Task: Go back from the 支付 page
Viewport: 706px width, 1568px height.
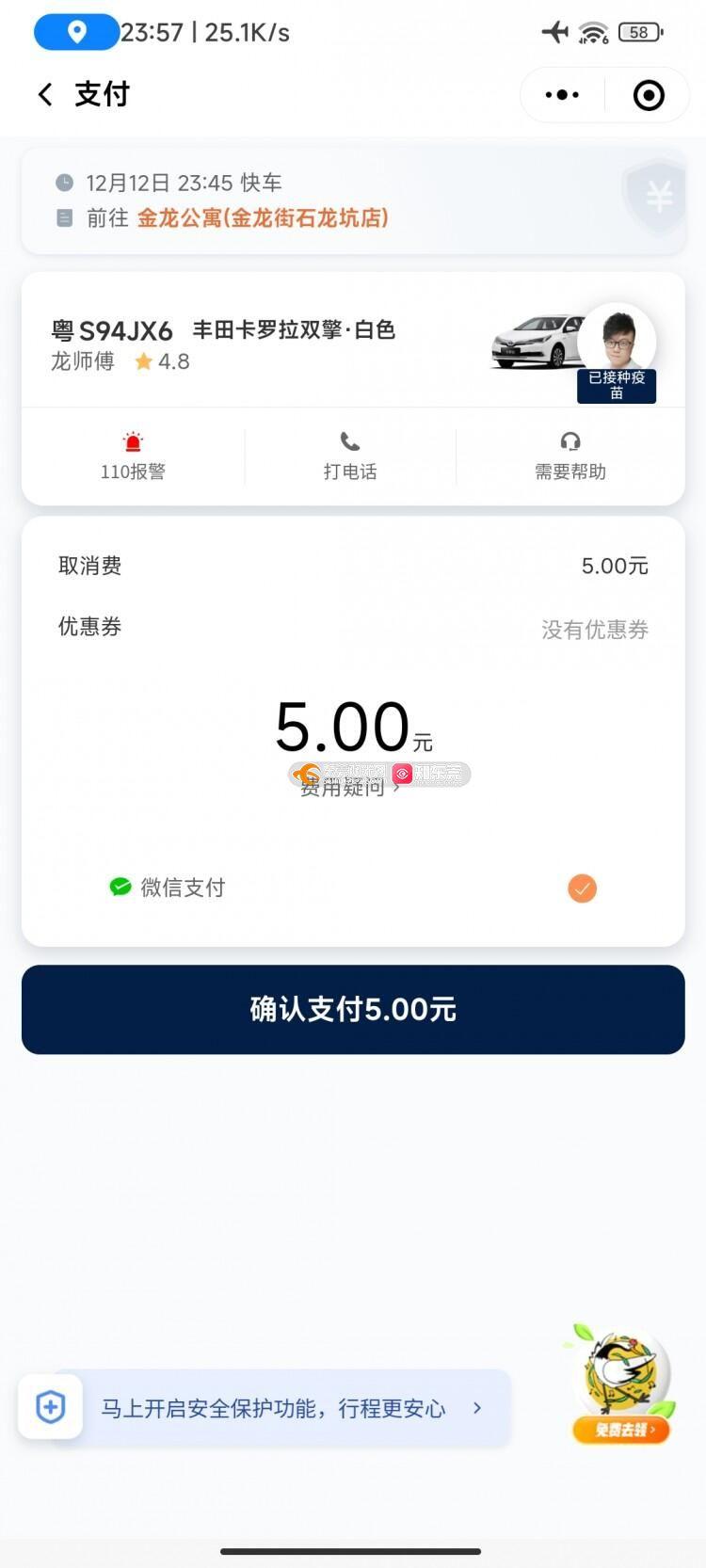Action: [45, 94]
